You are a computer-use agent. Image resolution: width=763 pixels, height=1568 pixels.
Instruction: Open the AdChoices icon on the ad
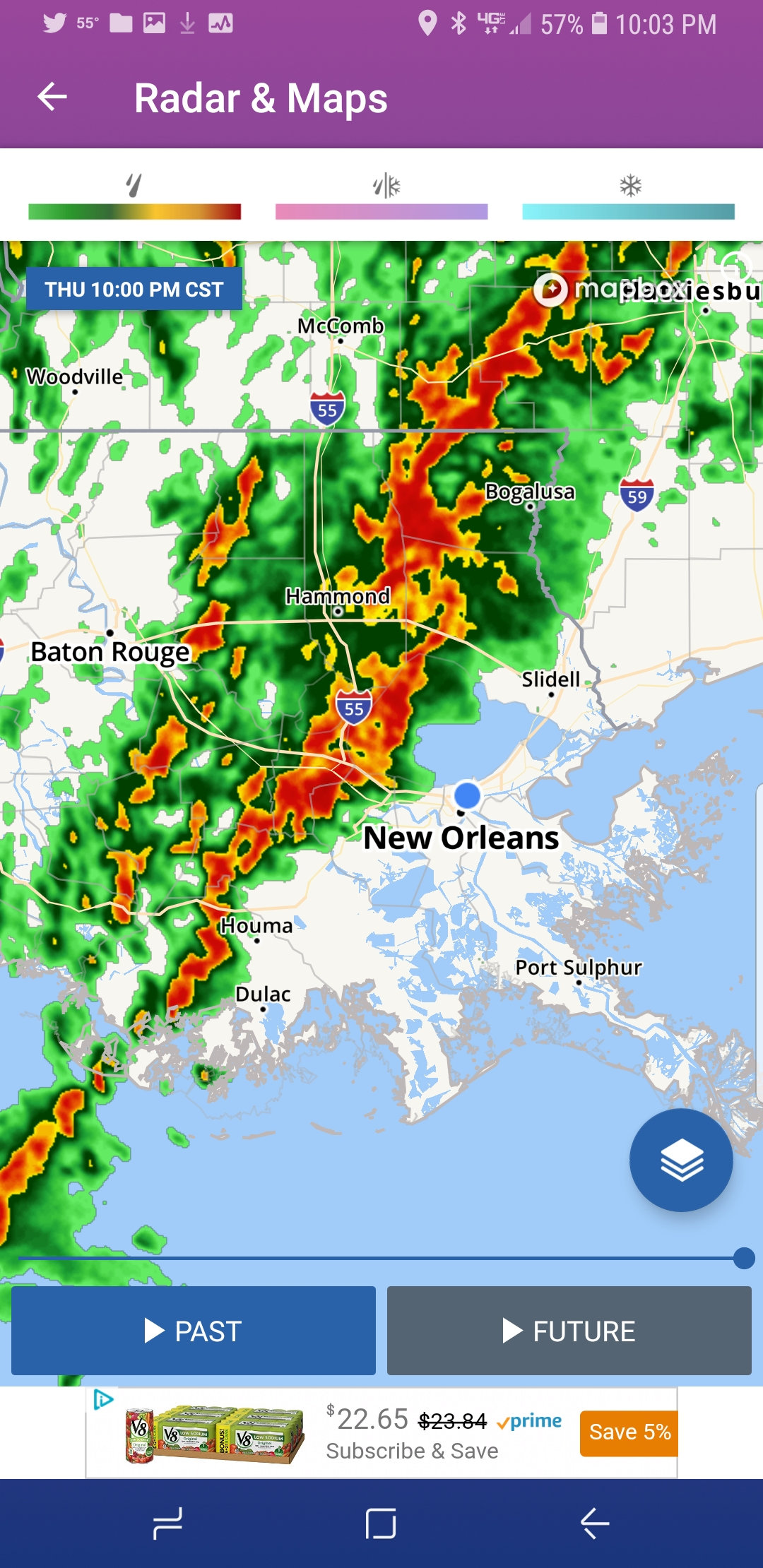[103, 1399]
